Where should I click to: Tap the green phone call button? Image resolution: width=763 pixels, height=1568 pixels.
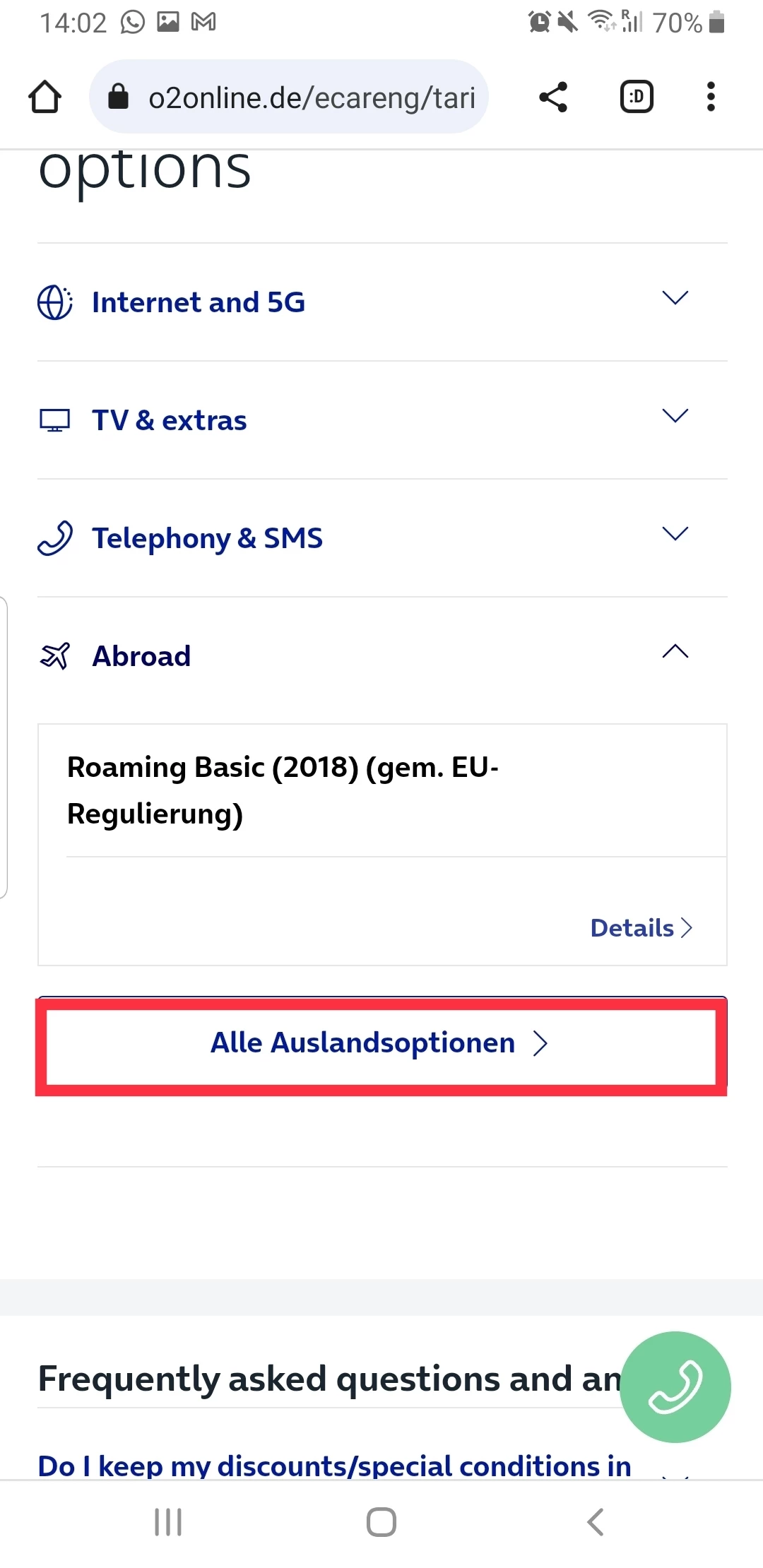click(x=675, y=1386)
